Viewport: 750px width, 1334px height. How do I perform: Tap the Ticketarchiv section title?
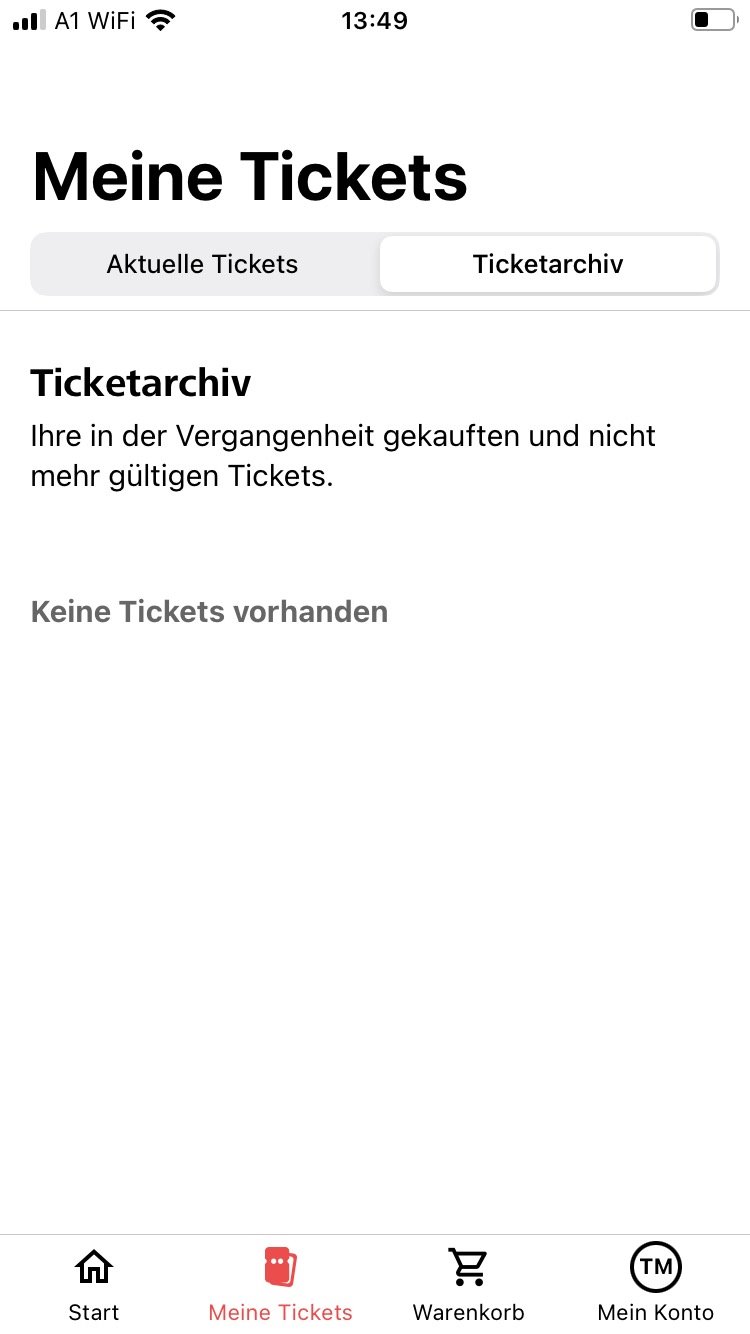tap(141, 383)
